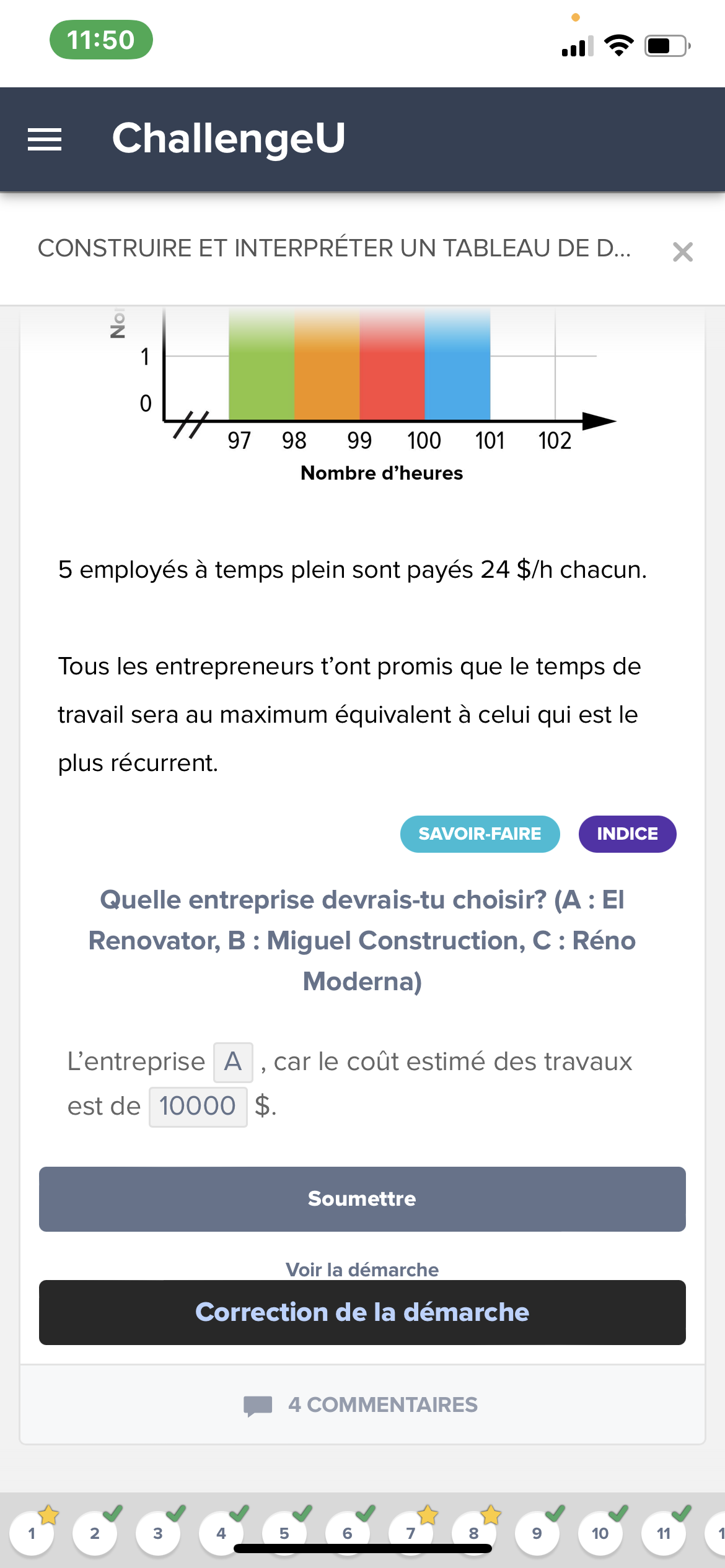
Task: Open the Savoir-faire help
Action: point(480,834)
